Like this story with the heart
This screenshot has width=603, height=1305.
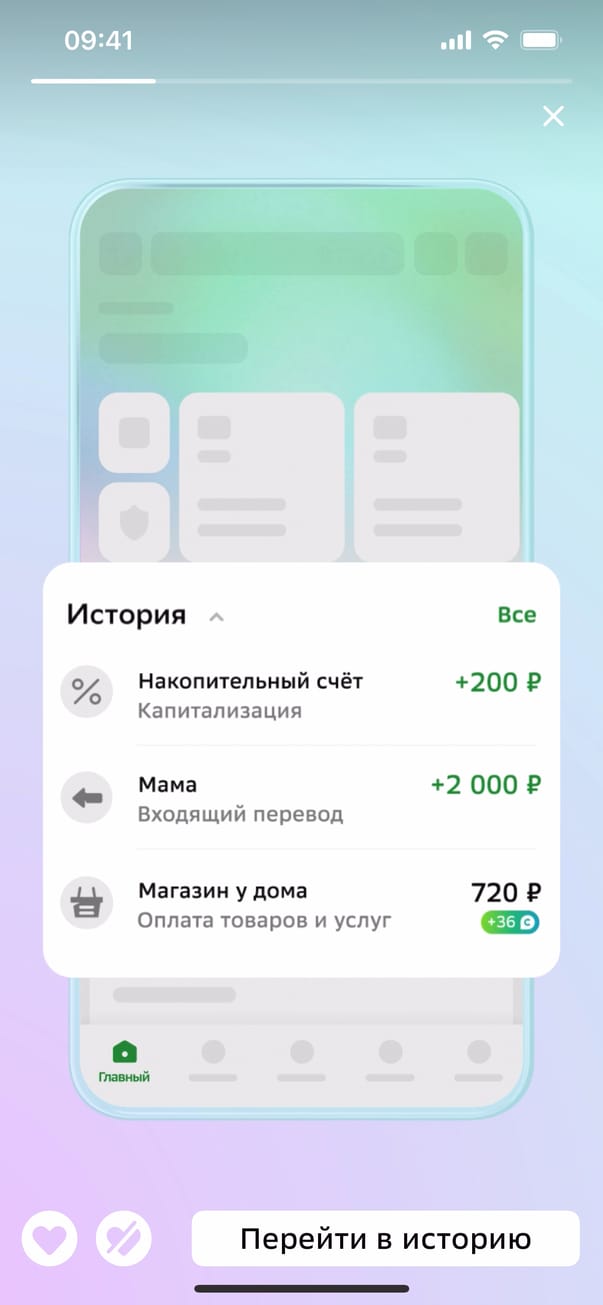point(49,1240)
